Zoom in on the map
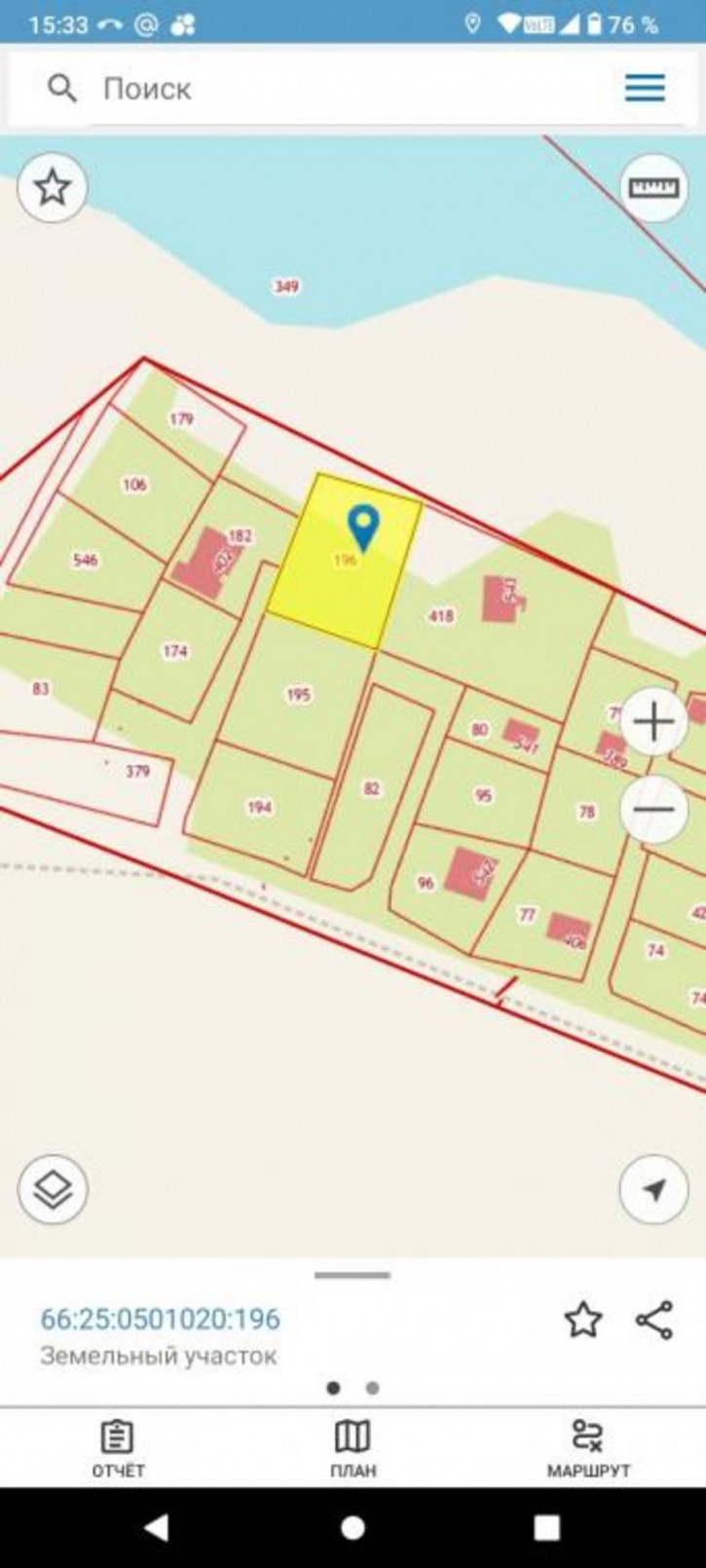The height and width of the screenshot is (1568, 706). coord(653,722)
